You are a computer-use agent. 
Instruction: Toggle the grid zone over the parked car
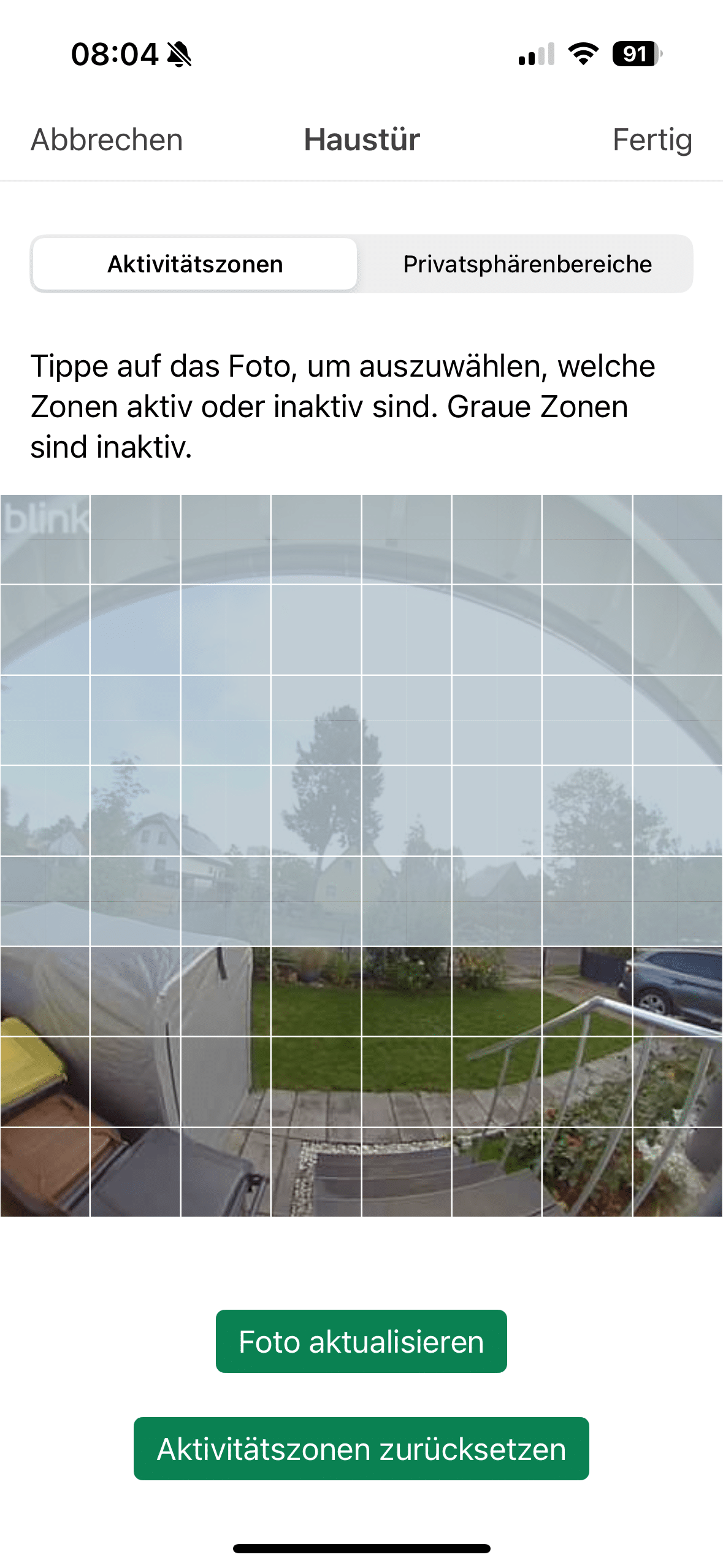point(677,991)
